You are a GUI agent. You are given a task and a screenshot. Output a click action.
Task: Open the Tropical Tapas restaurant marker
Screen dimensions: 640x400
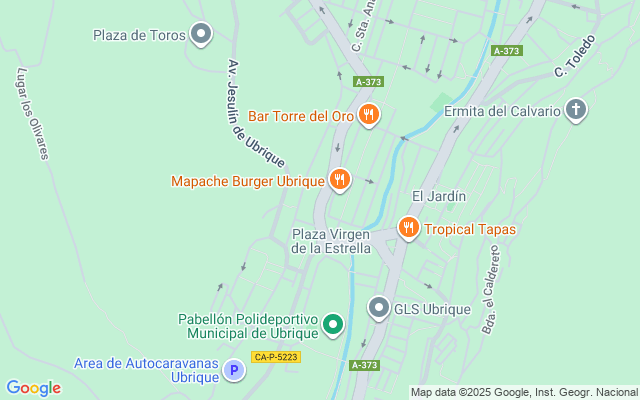(408, 228)
